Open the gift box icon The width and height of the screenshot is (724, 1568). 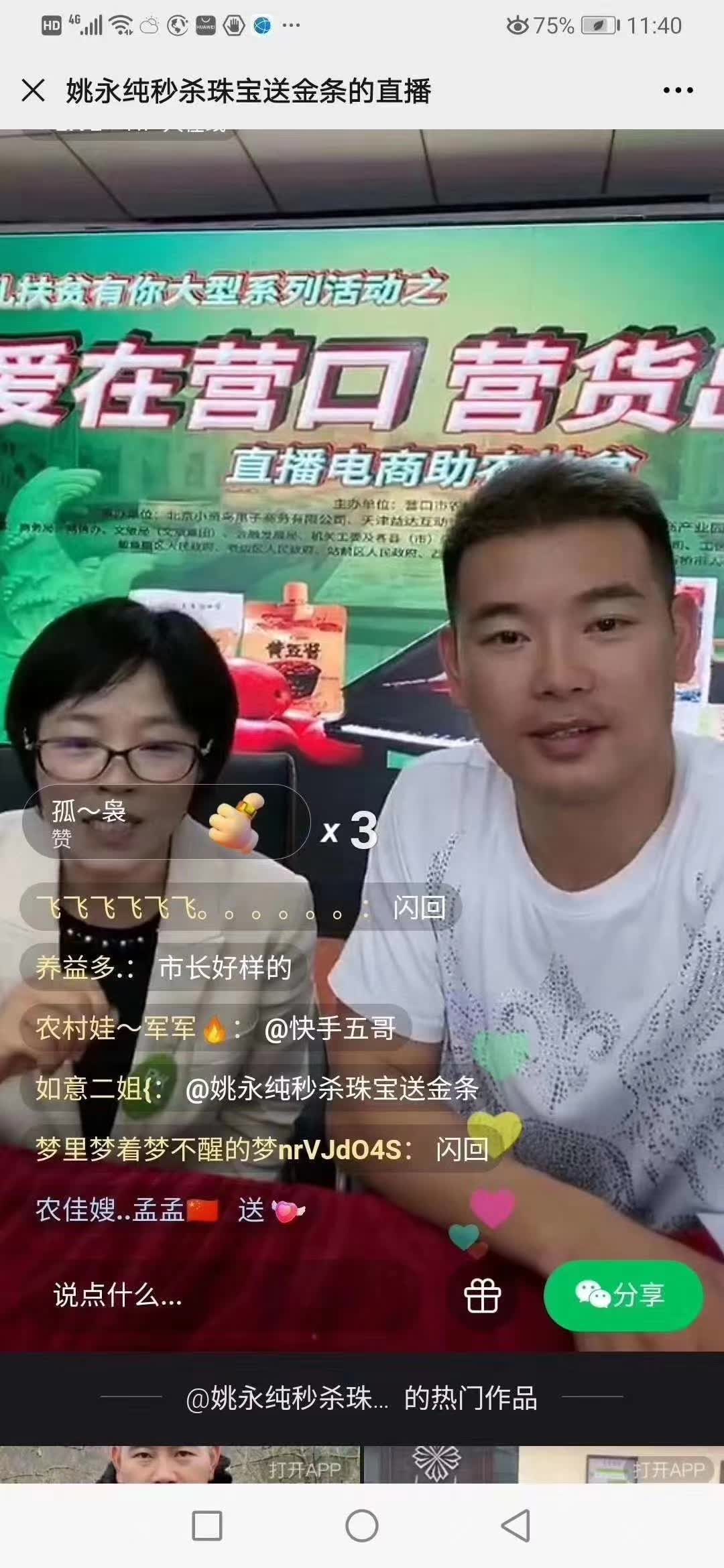click(483, 1295)
